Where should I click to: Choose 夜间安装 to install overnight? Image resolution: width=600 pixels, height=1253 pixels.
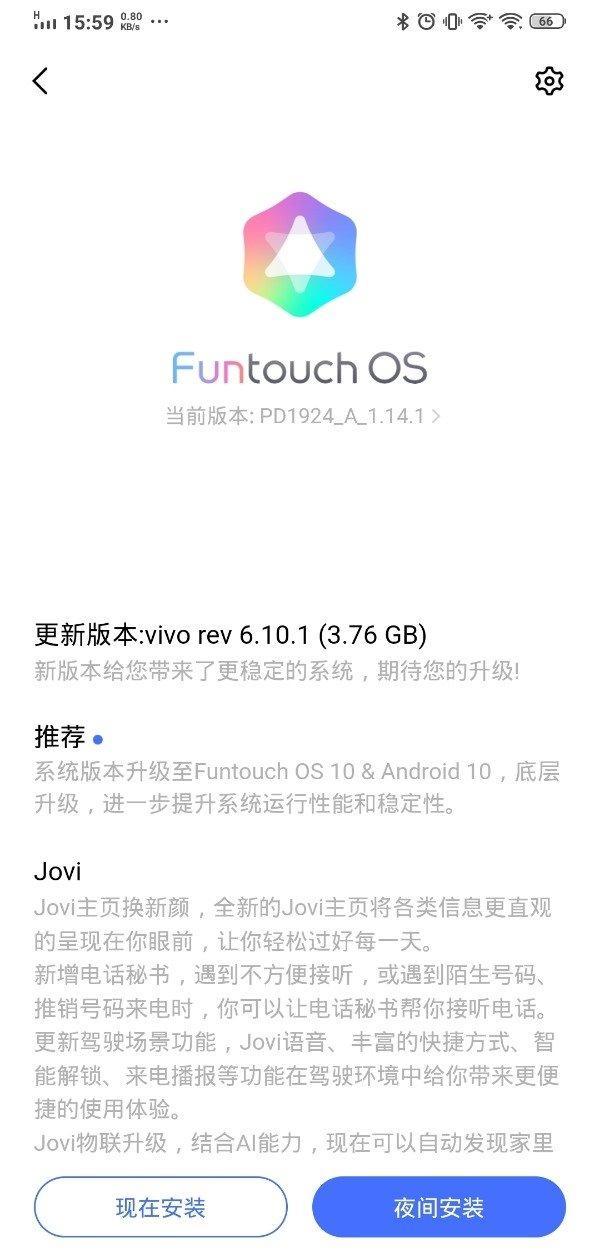(438, 1207)
